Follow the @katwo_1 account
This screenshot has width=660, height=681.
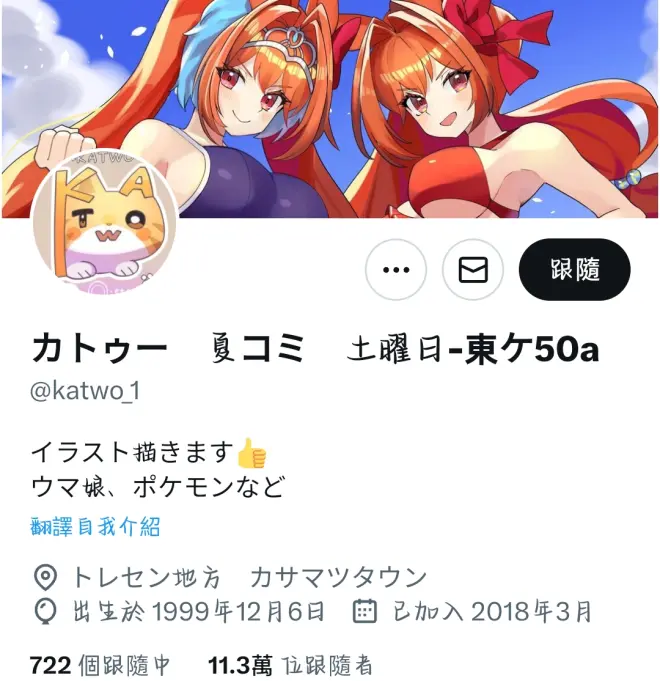point(575,270)
